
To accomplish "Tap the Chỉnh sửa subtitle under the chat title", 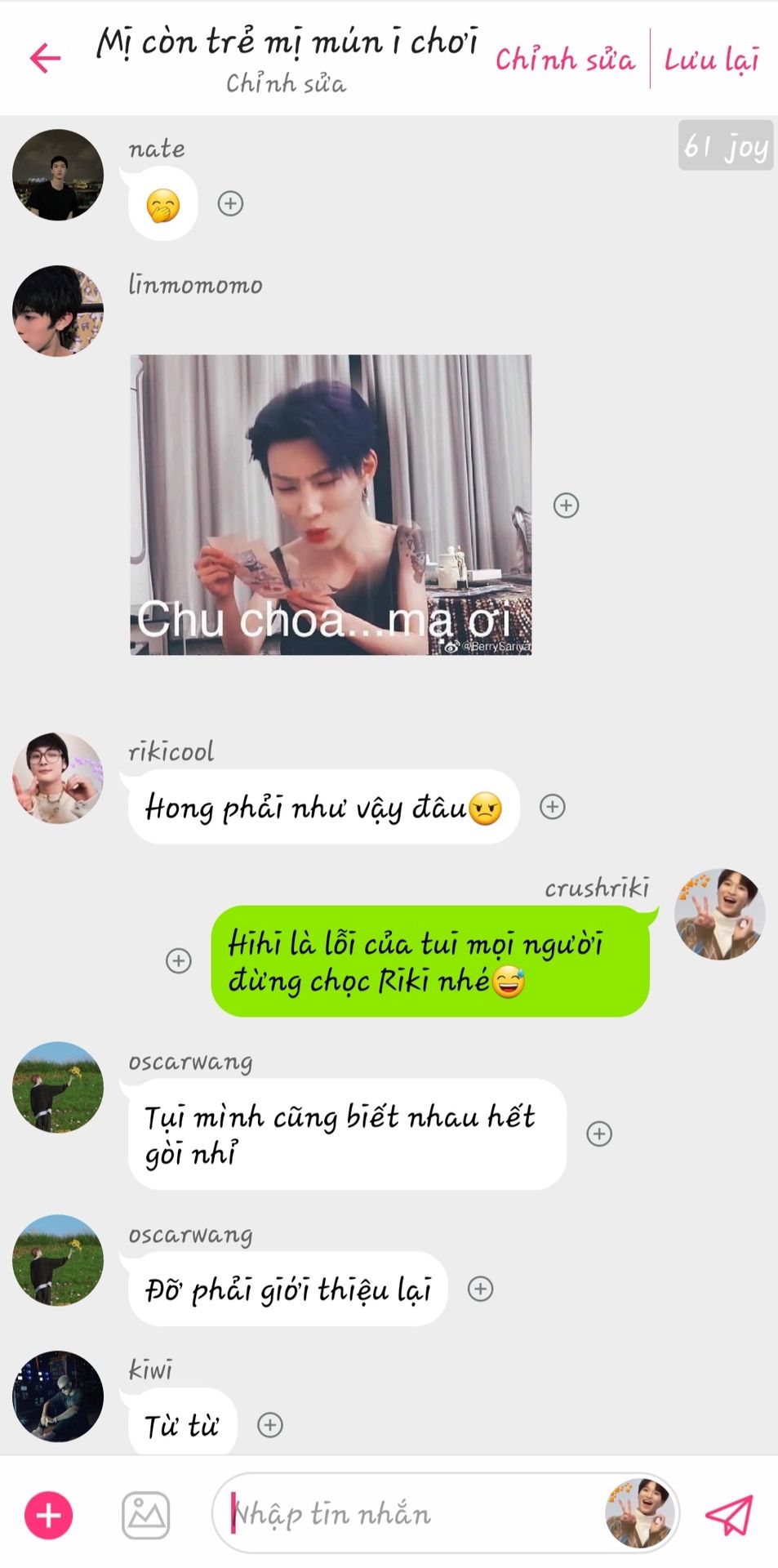I will click(x=286, y=83).
